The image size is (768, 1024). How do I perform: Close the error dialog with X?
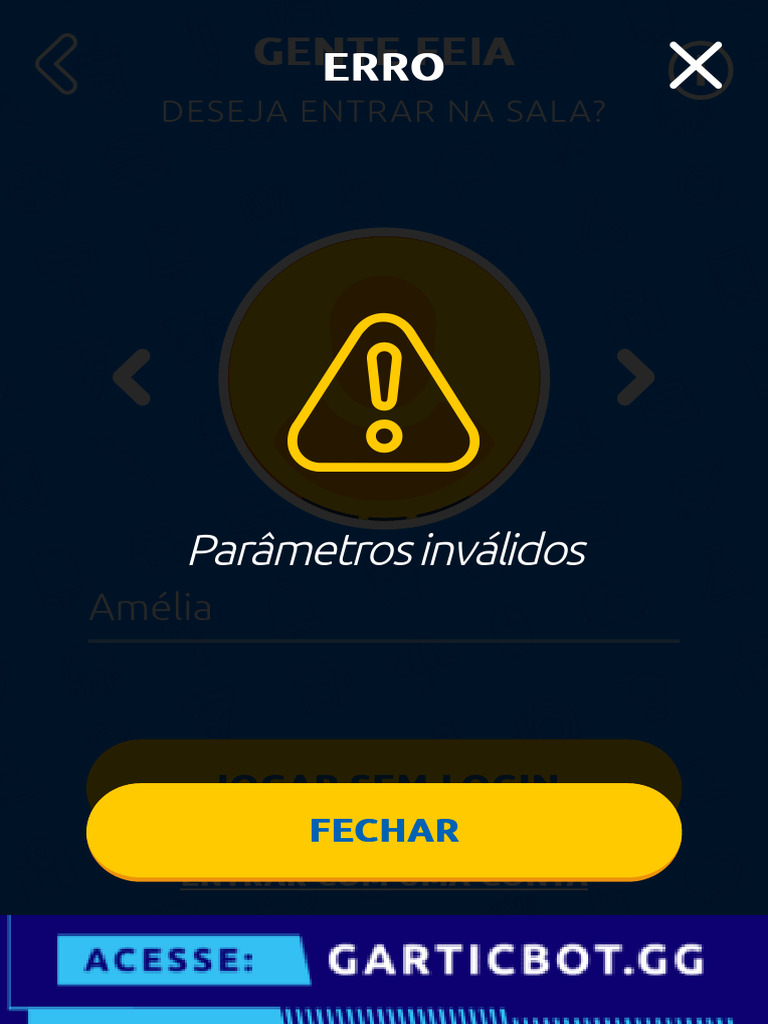click(x=696, y=65)
